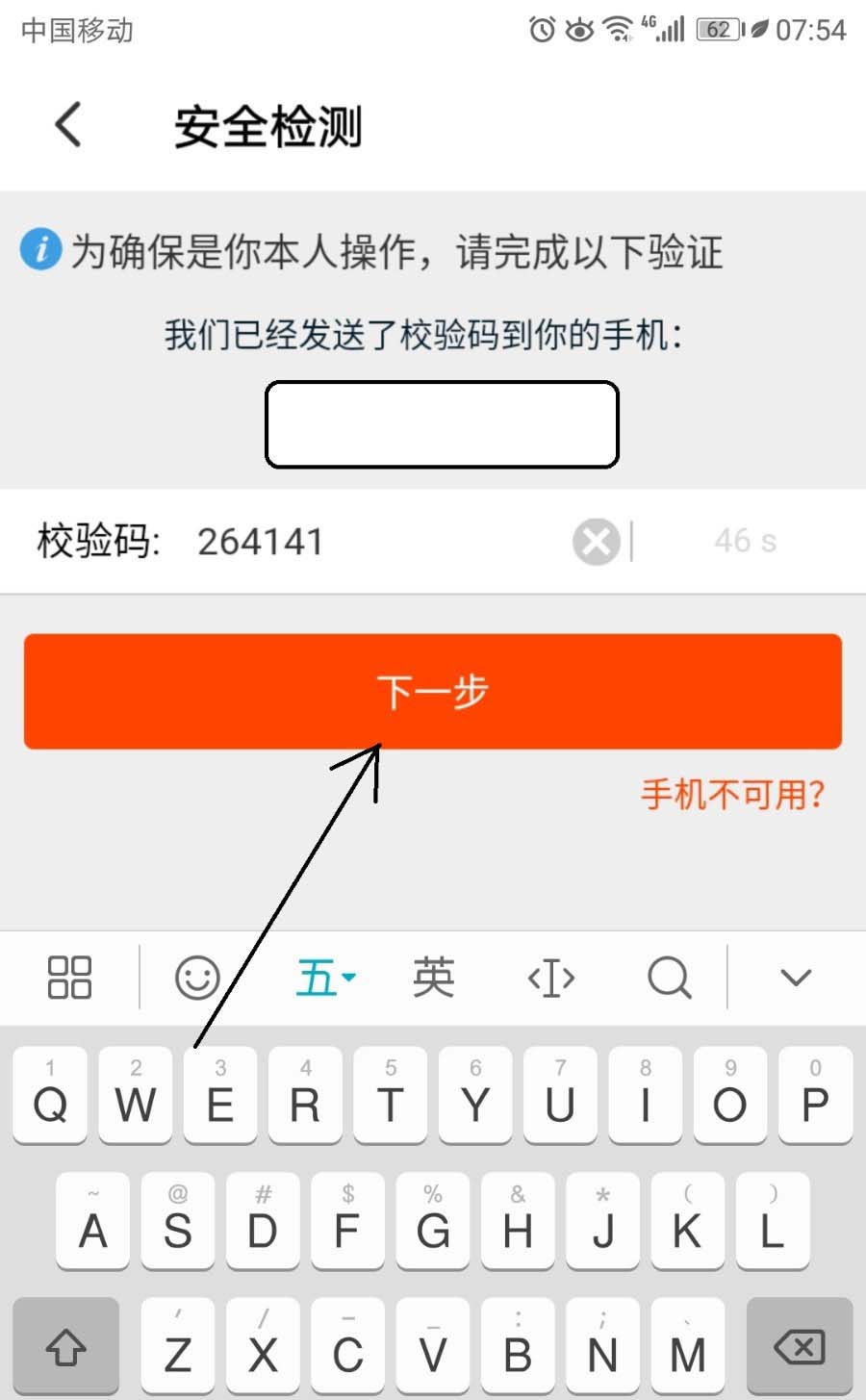Open the keyboard search tool
866x1400 pixels.
(669, 978)
